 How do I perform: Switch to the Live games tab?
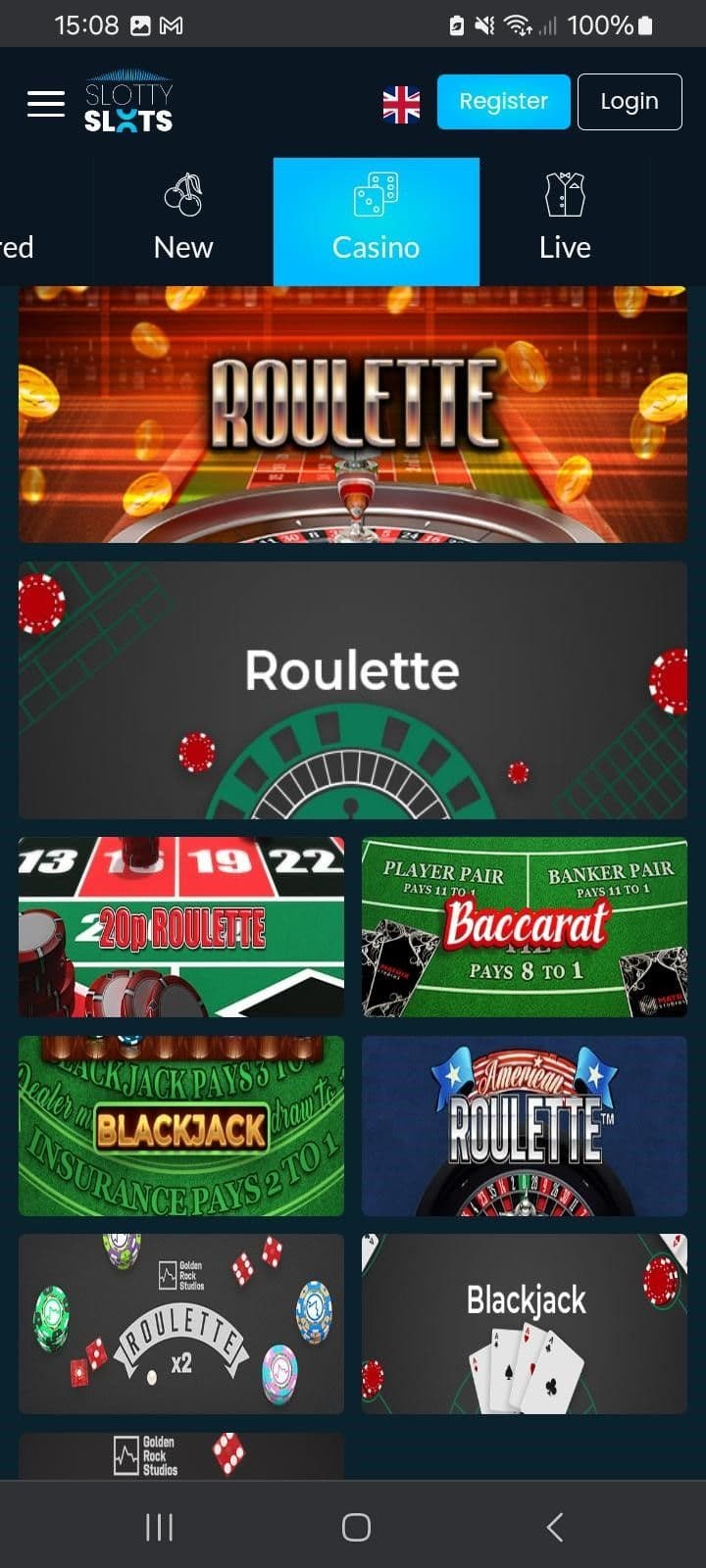[x=565, y=247]
